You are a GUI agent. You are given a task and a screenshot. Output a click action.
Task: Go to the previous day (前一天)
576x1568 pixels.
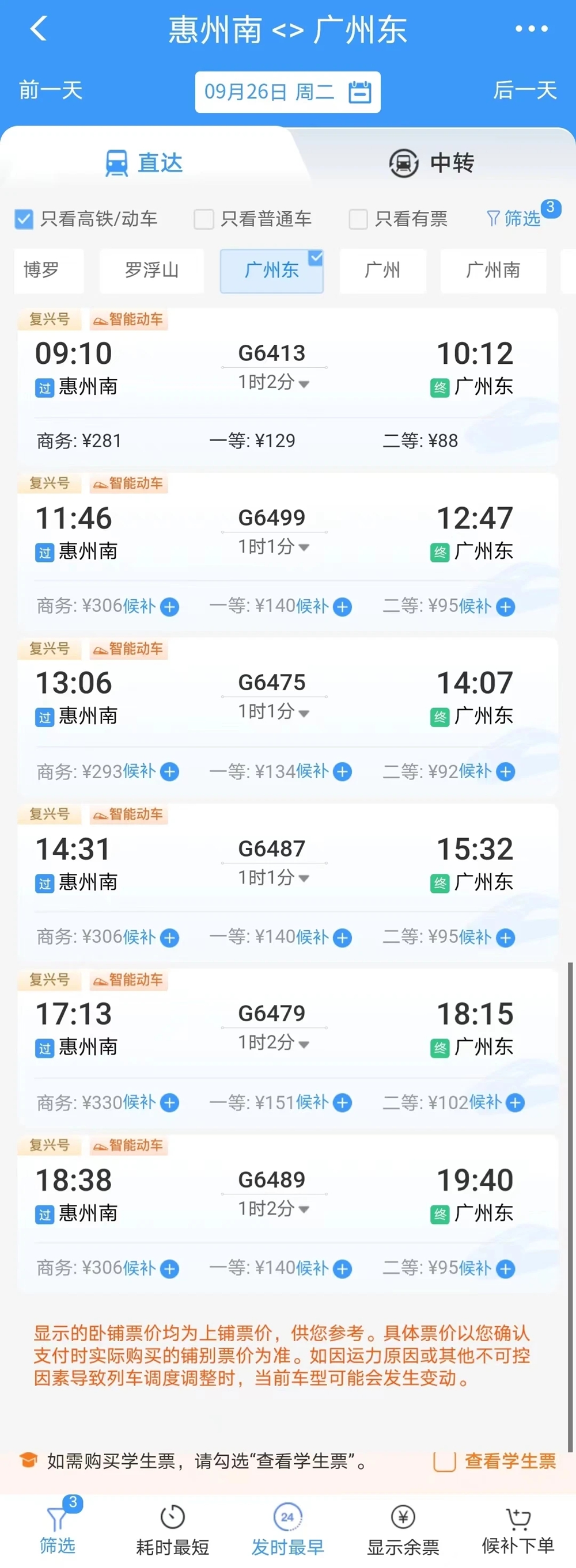[x=51, y=91]
